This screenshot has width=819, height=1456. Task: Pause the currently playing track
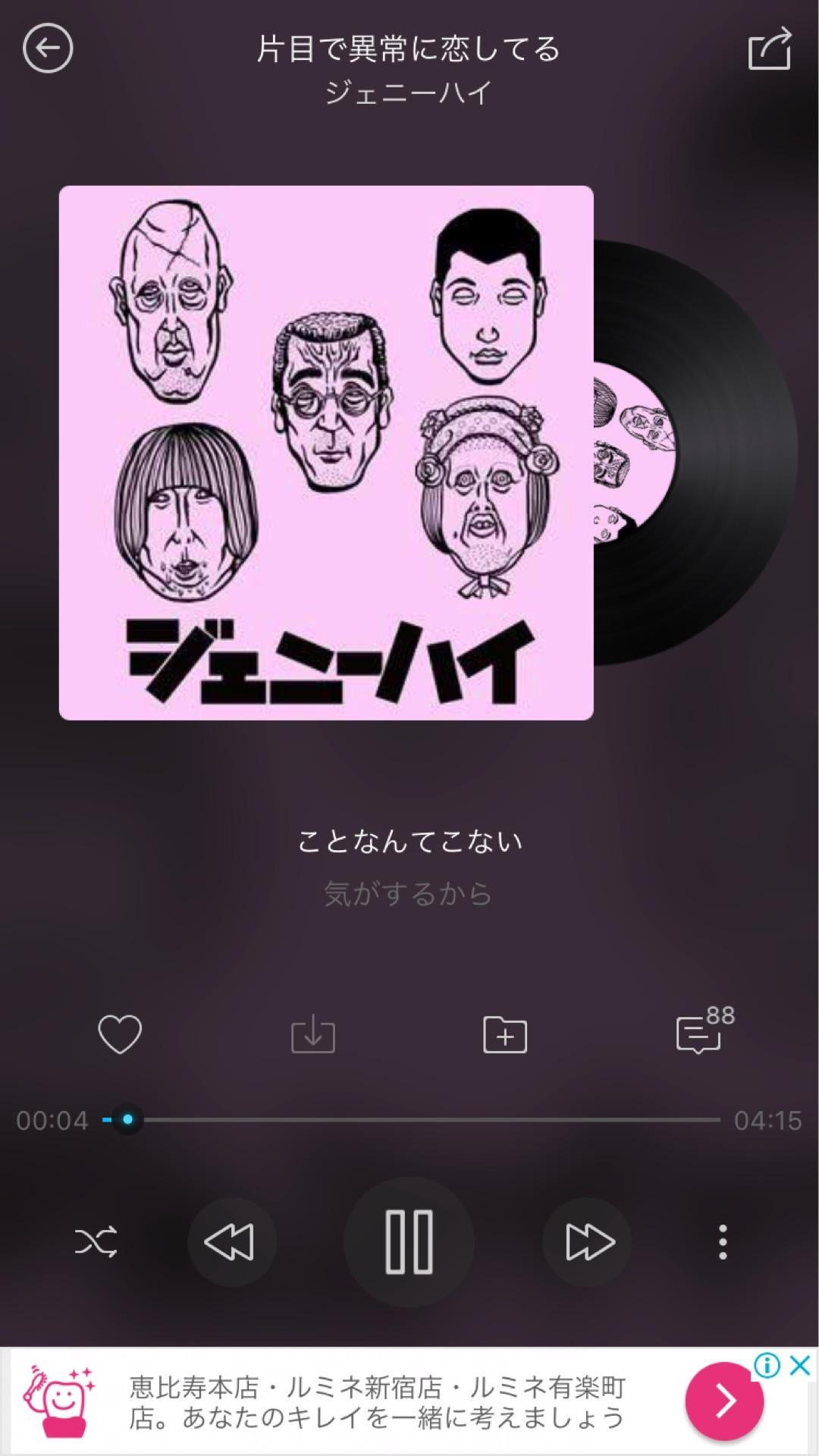coord(409,1241)
